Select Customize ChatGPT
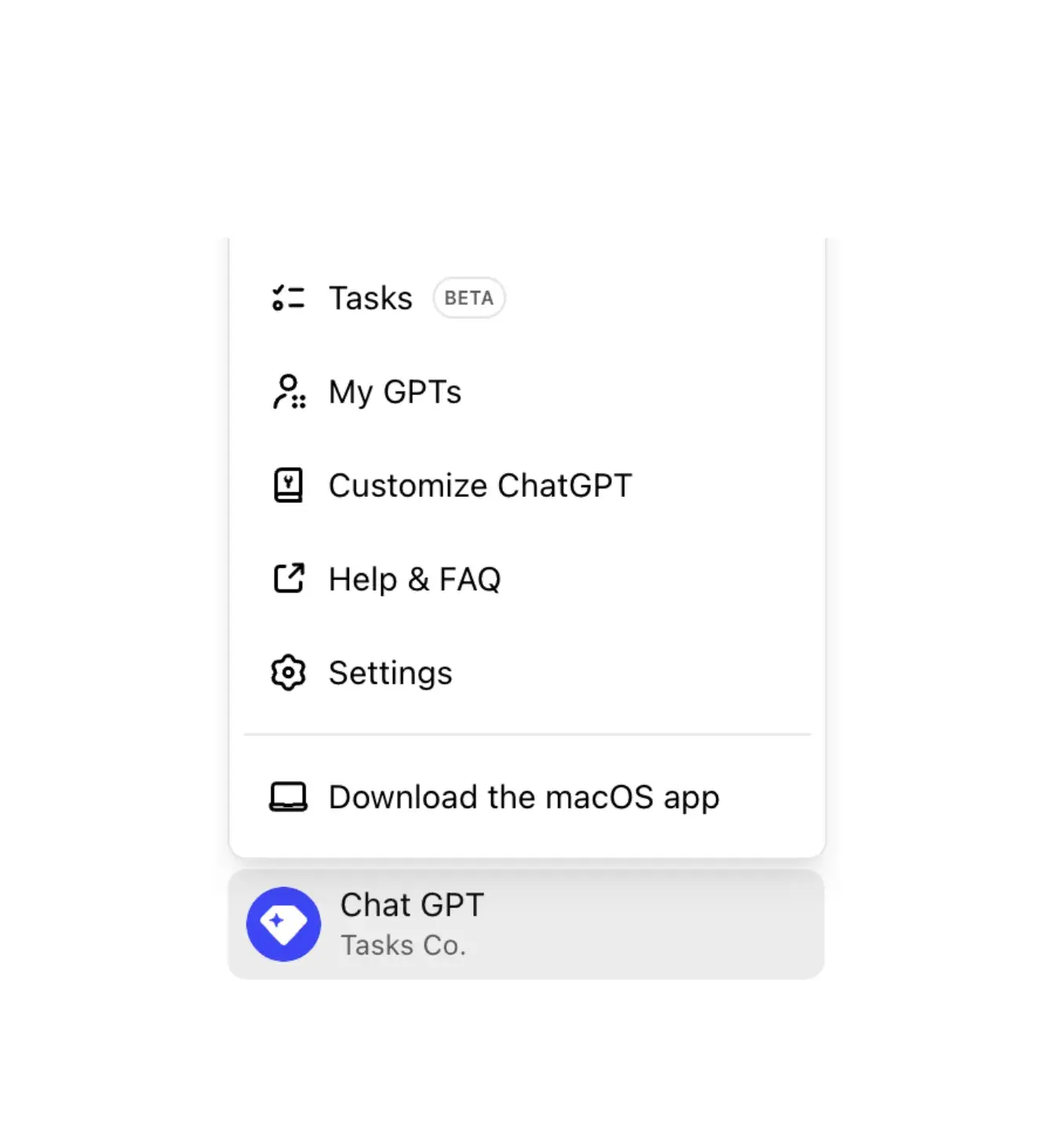The width and height of the screenshot is (1064, 1139). pos(479,486)
